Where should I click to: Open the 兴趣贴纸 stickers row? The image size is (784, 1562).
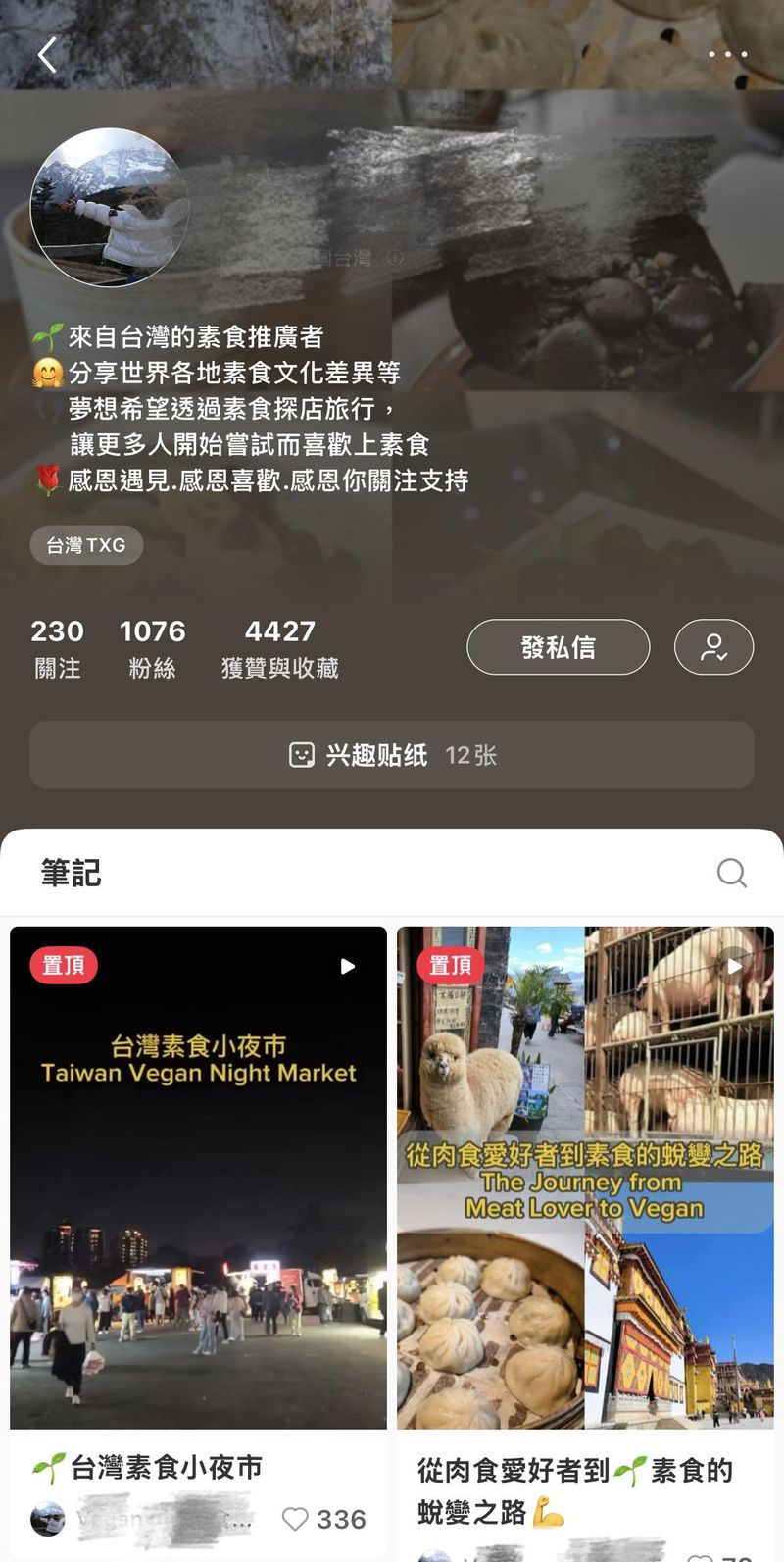[x=392, y=755]
